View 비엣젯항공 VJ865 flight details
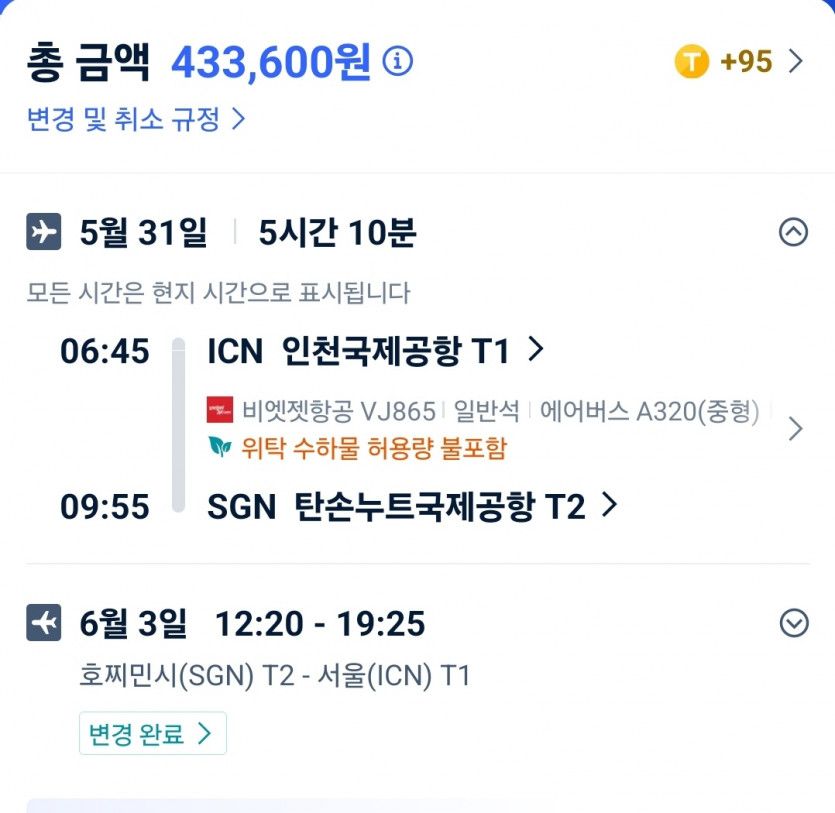The image size is (835, 813). [x=500, y=428]
